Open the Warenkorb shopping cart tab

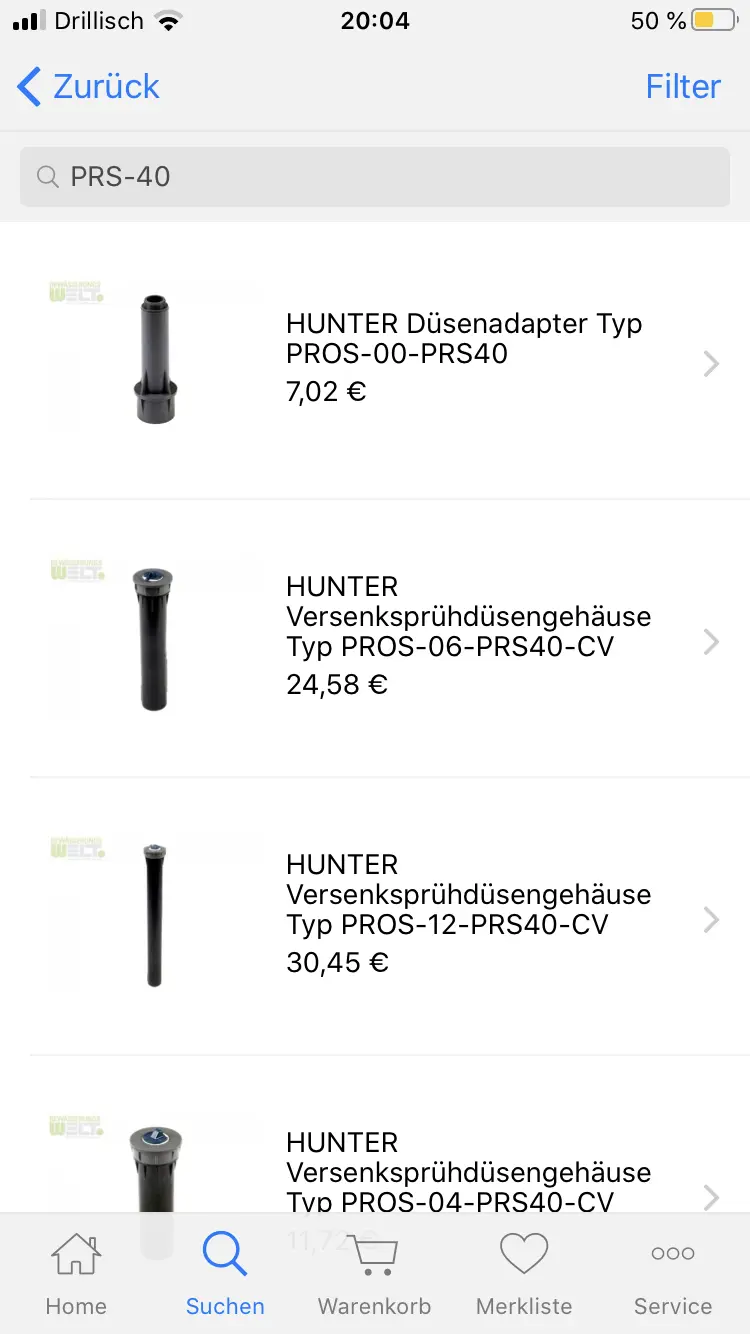pyautogui.click(x=374, y=1274)
